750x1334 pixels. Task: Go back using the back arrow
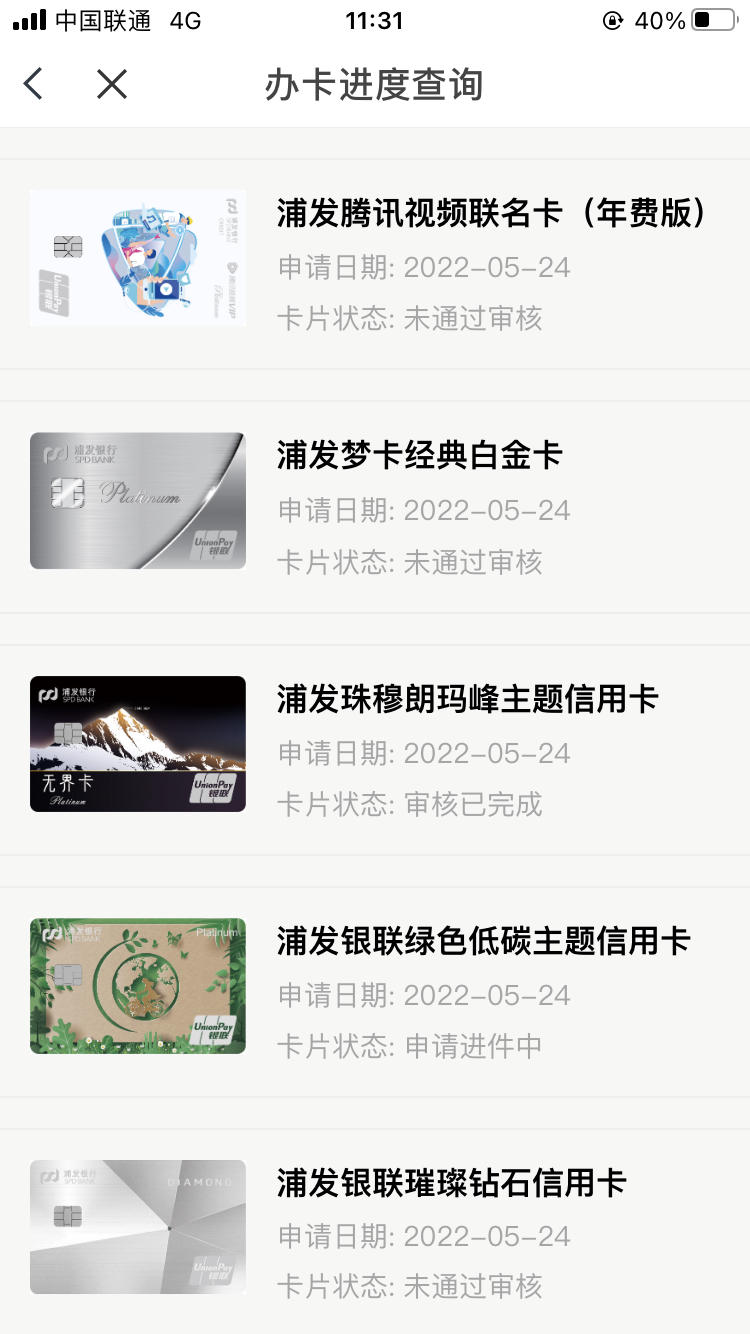[x=33, y=84]
